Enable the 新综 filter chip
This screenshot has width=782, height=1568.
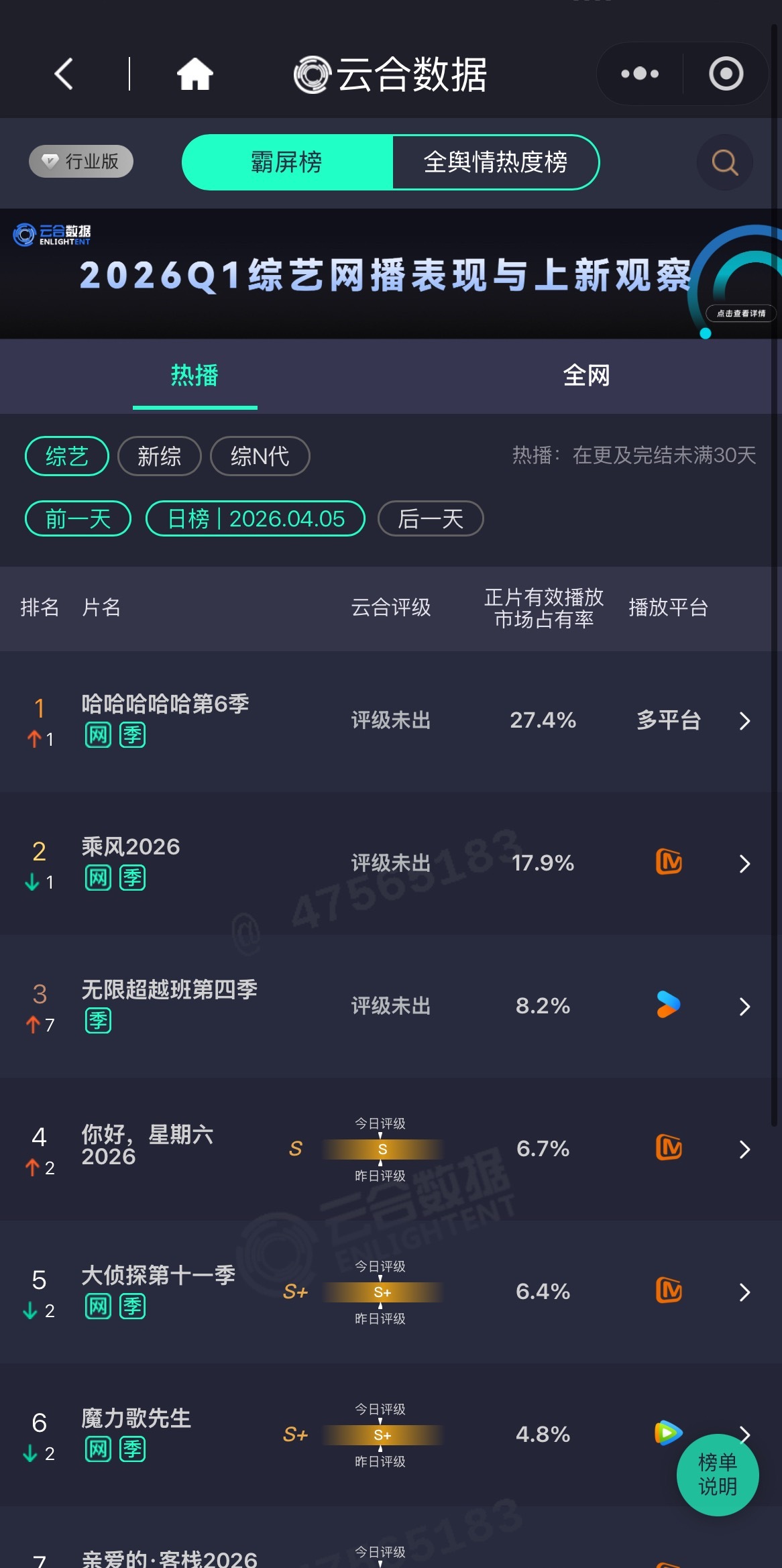[159, 456]
